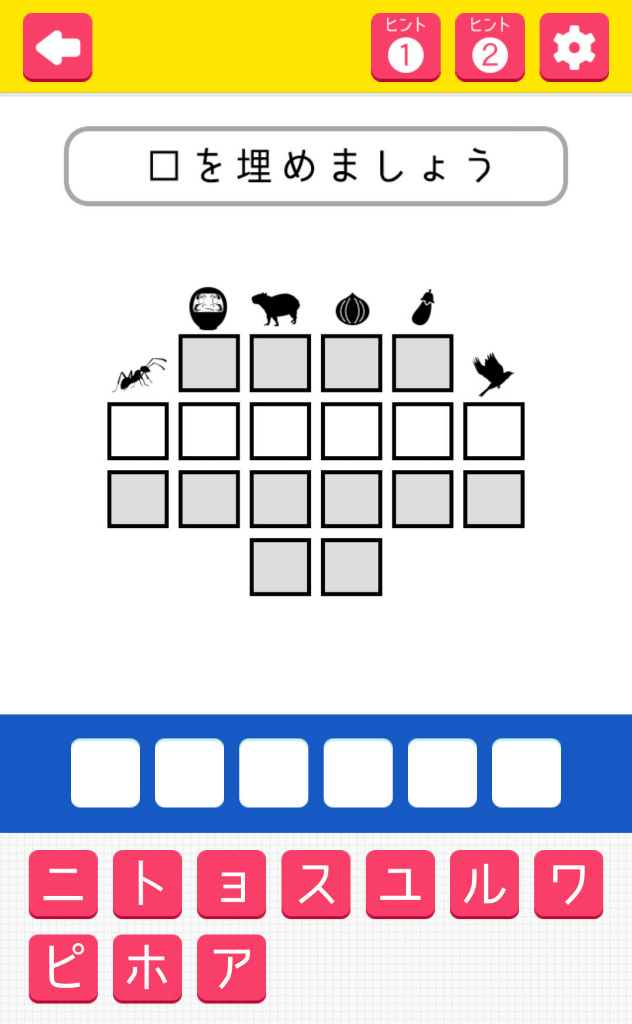Open hint 1

(x=405, y=46)
